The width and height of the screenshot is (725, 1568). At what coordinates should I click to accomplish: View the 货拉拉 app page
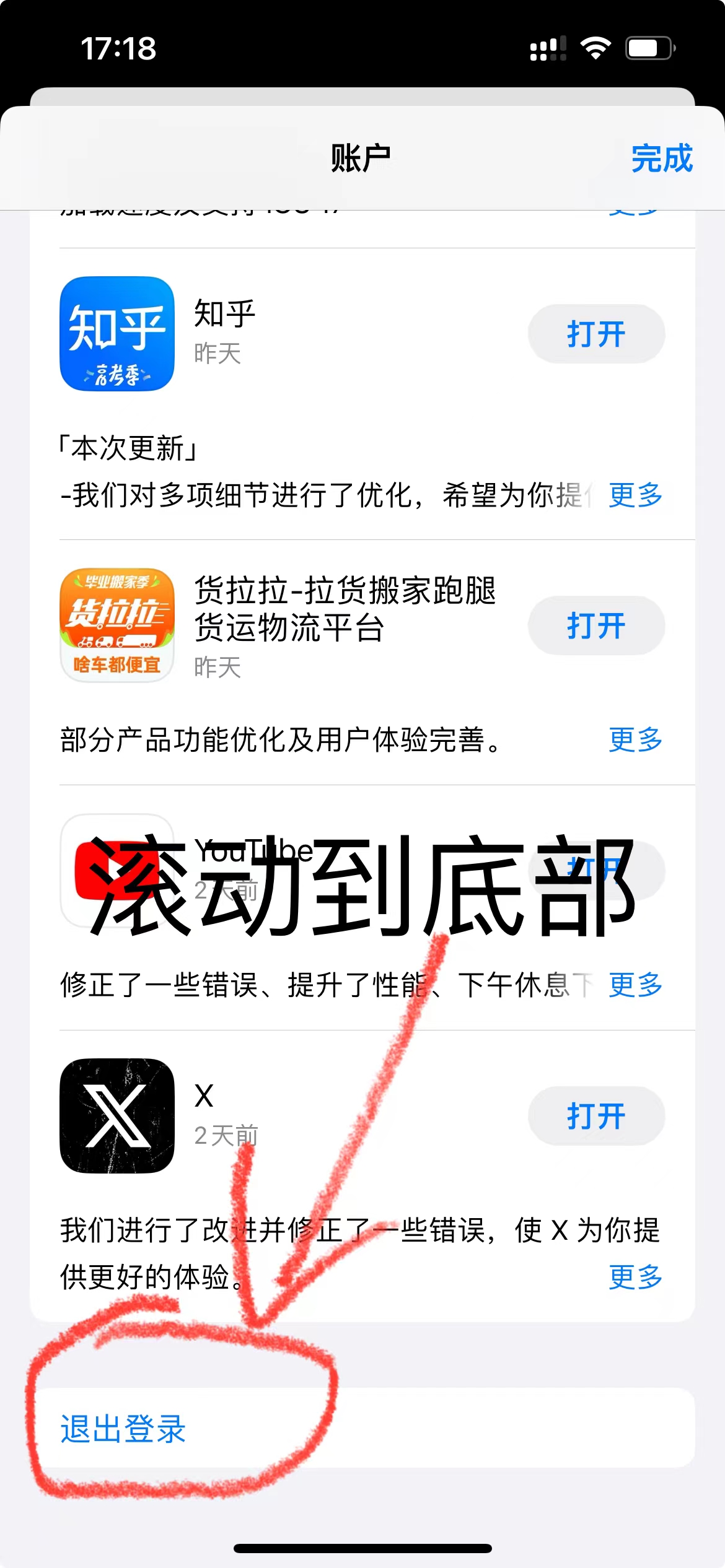[117, 625]
